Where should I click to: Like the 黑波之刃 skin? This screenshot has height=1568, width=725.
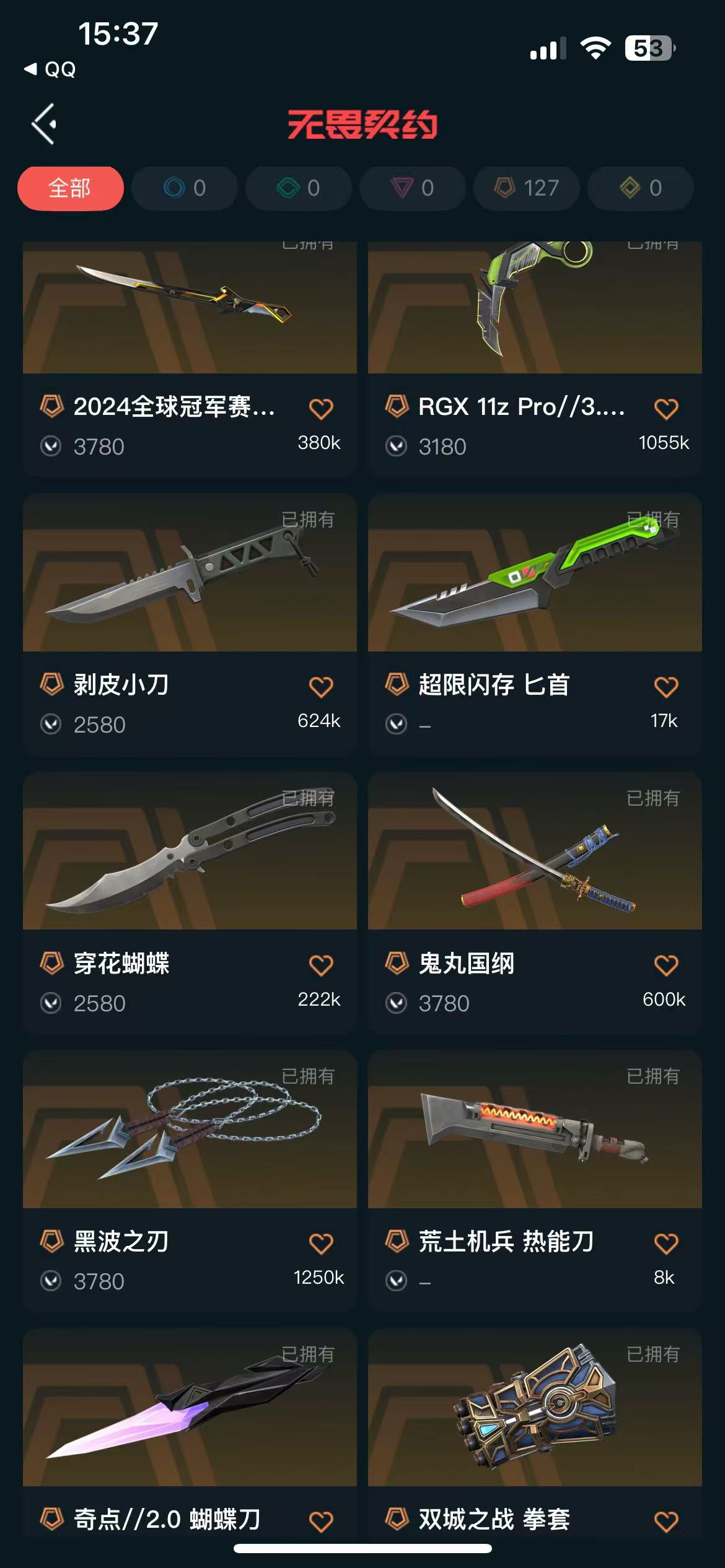click(321, 1244)
